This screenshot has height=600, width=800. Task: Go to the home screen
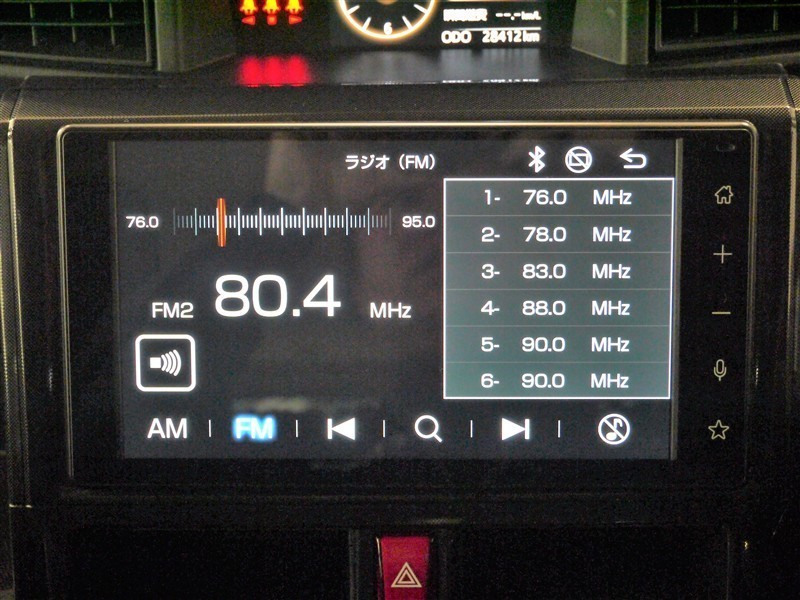(722, 196)
